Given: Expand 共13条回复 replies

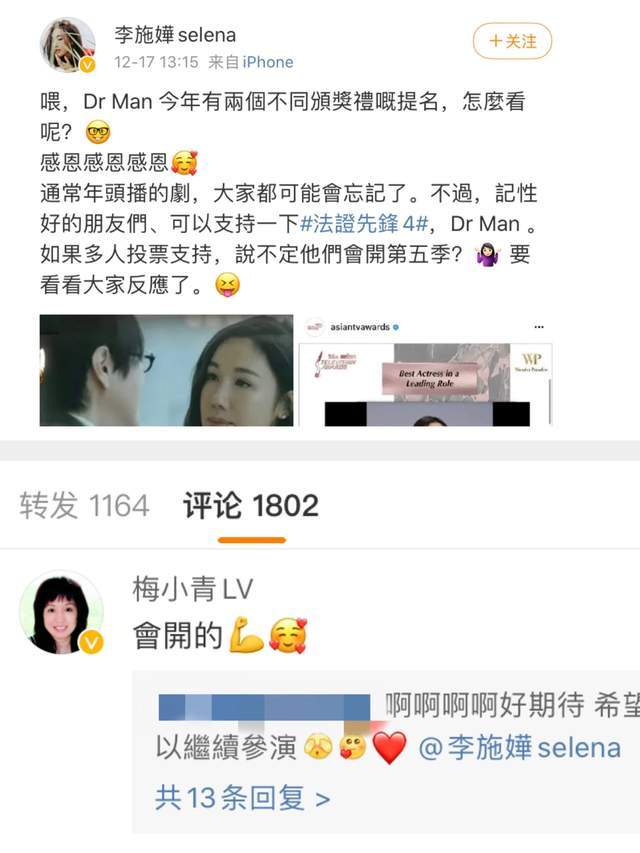Looking at the screenshot, I should [x=243, y=797].
